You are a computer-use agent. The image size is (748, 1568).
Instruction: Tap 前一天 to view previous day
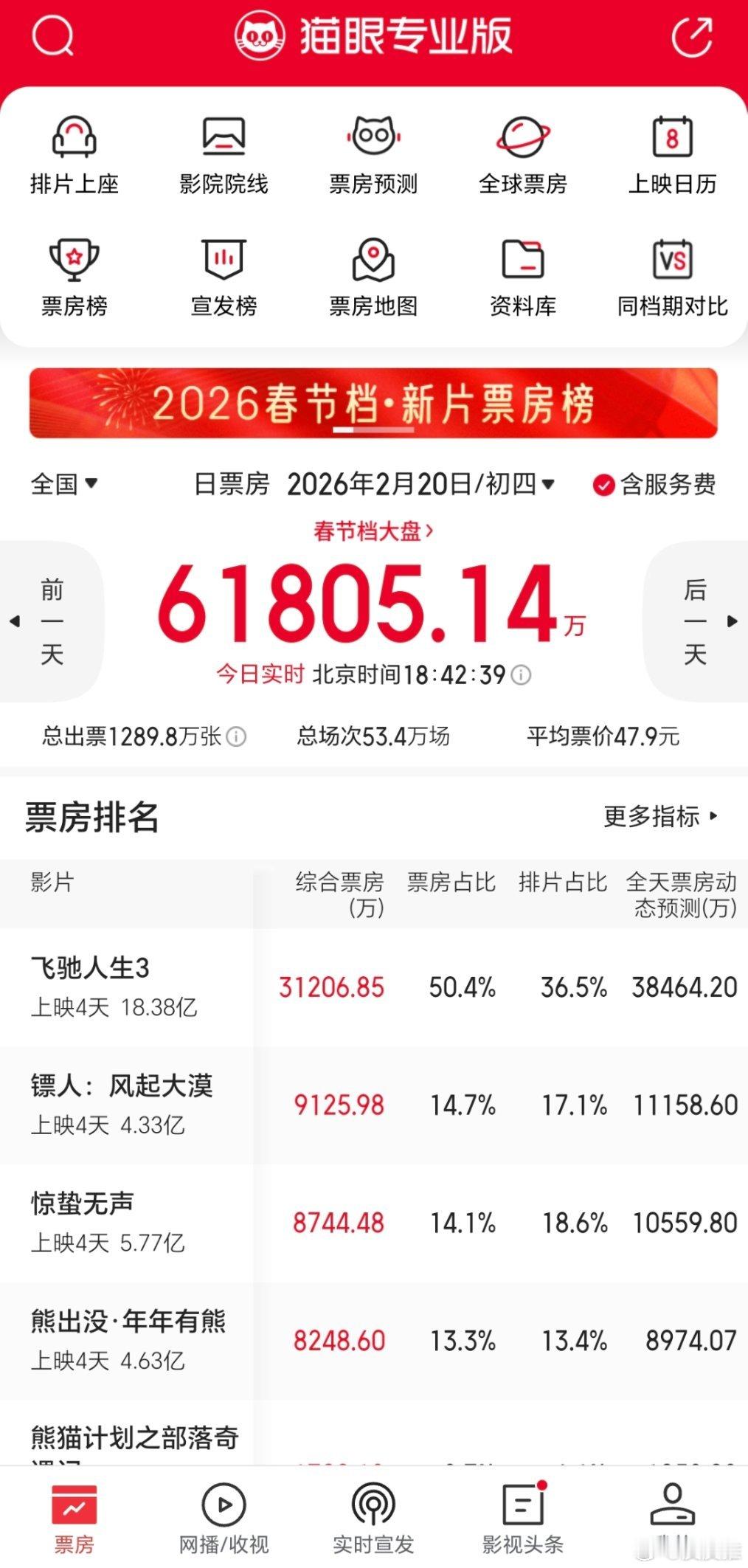(x=52, y=620)
